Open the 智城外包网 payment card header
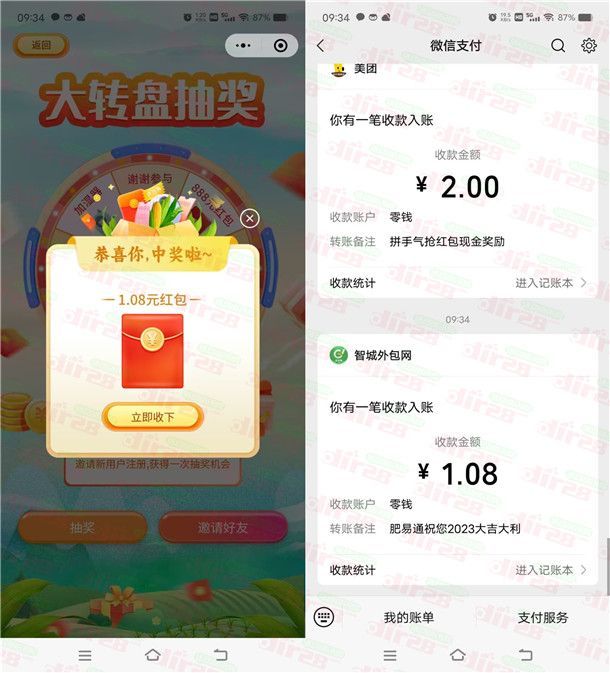Viewport: 610px width, 673px height. (384, 356)
